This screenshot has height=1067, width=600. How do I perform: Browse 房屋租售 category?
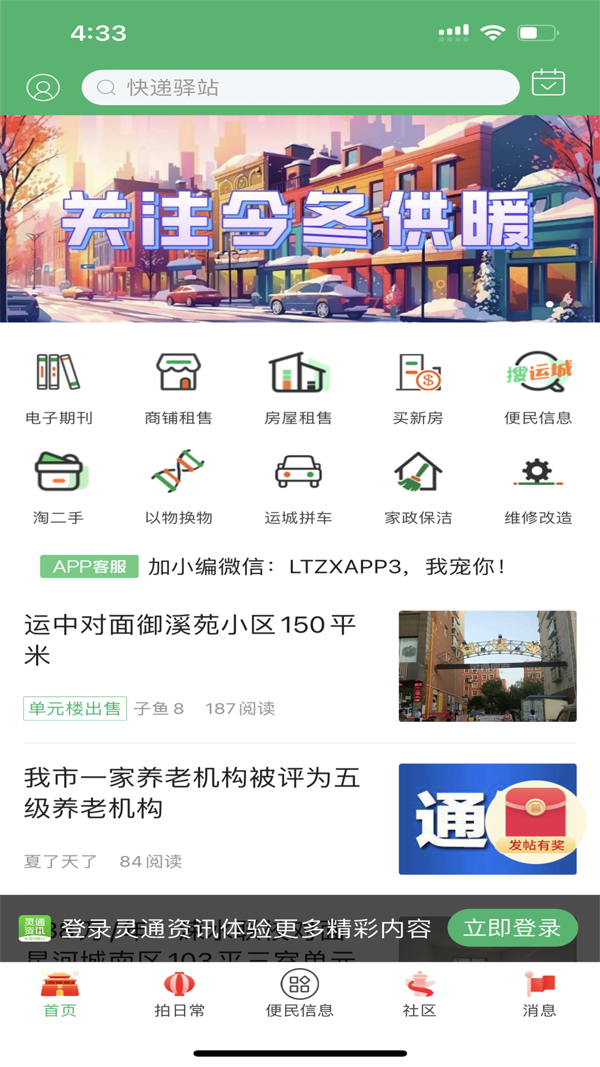coord(298,388)
